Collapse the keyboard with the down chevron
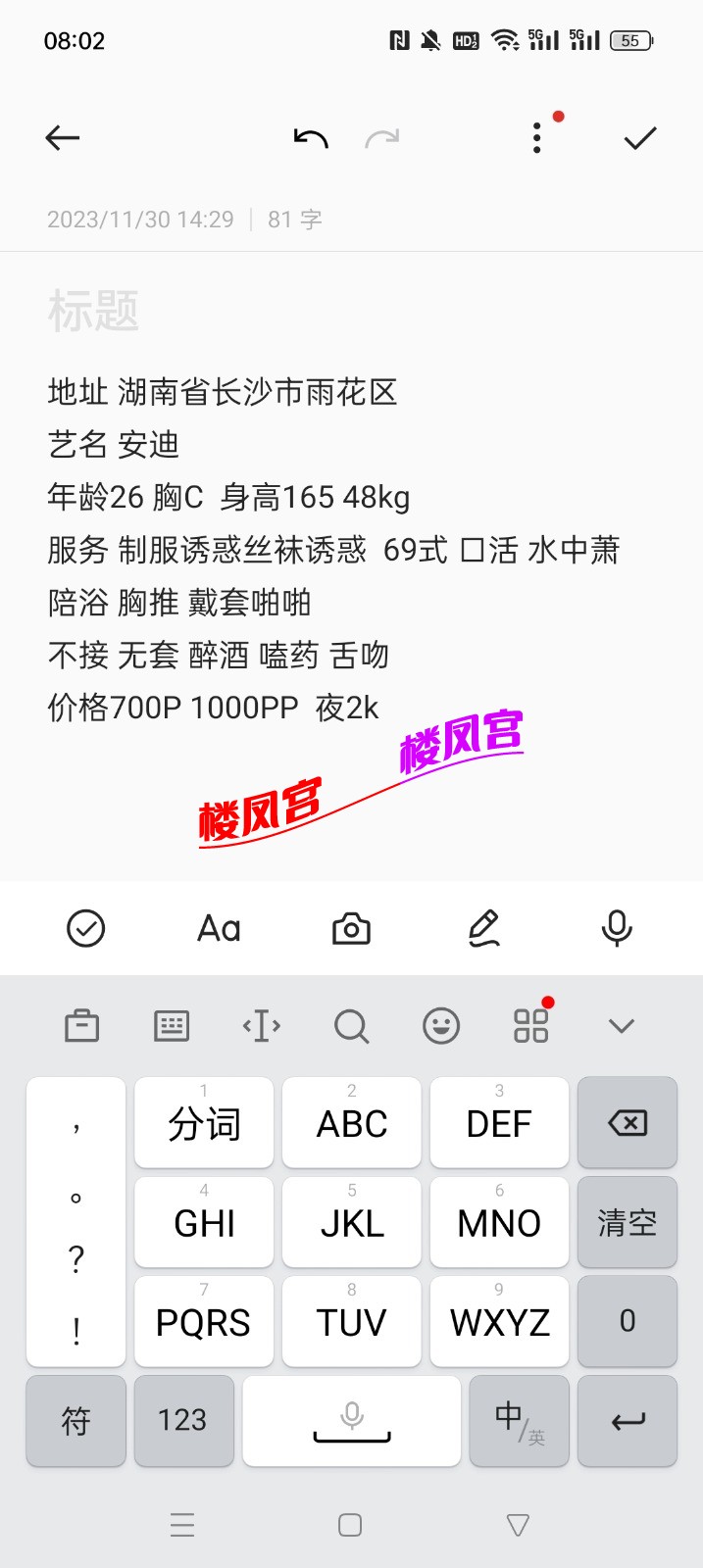Image resolution: width=703 pixels, height=1568 pixels. (x=622, y=1026)
